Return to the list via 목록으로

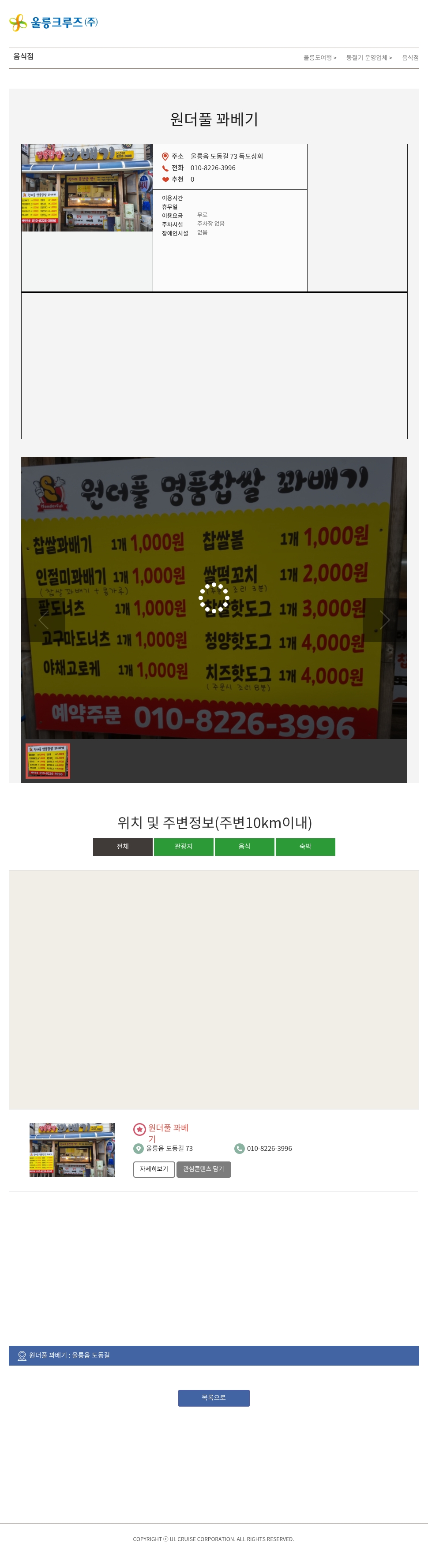coord(214,1397)
